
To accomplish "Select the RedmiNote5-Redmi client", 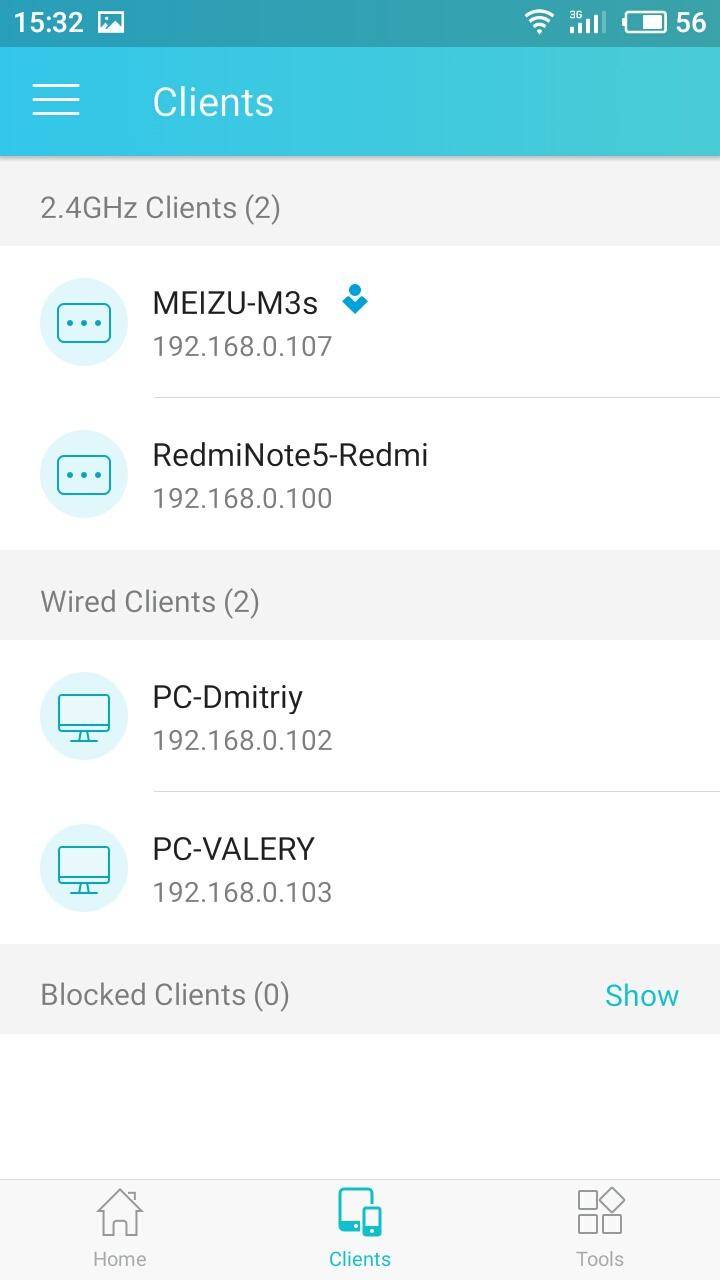I will pos(360,474).
